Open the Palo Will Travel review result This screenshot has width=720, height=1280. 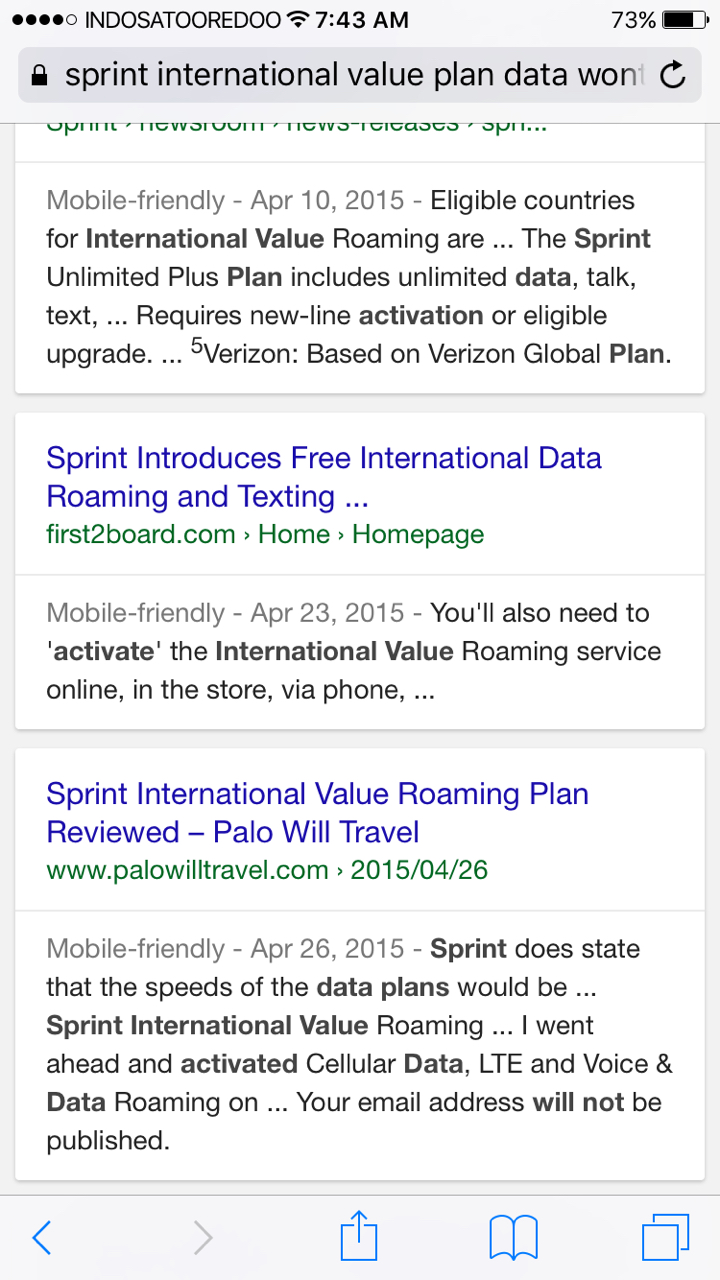click(x=317, y=813)
